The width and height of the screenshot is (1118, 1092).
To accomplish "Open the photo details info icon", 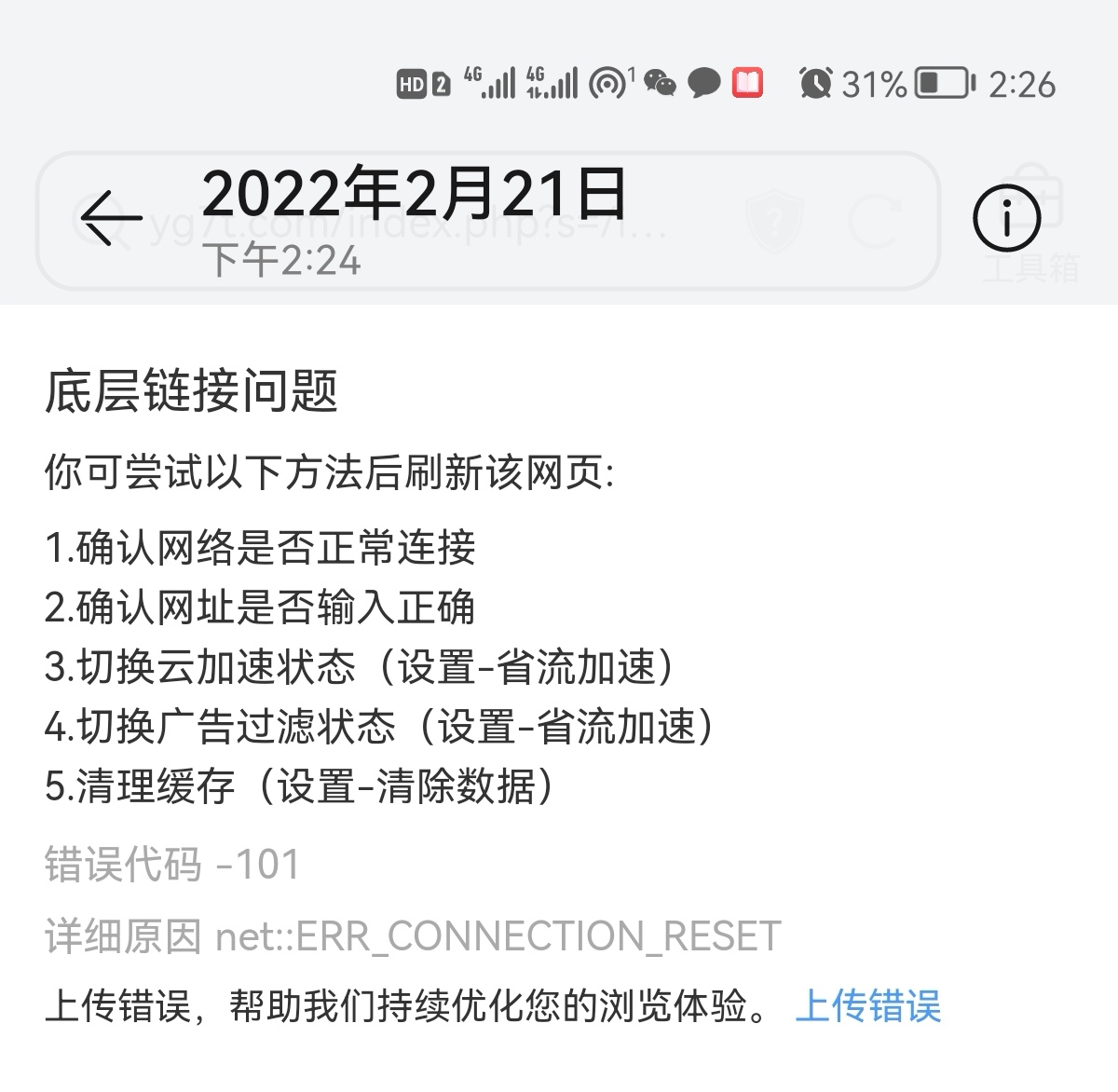I will pos(1006,218).
